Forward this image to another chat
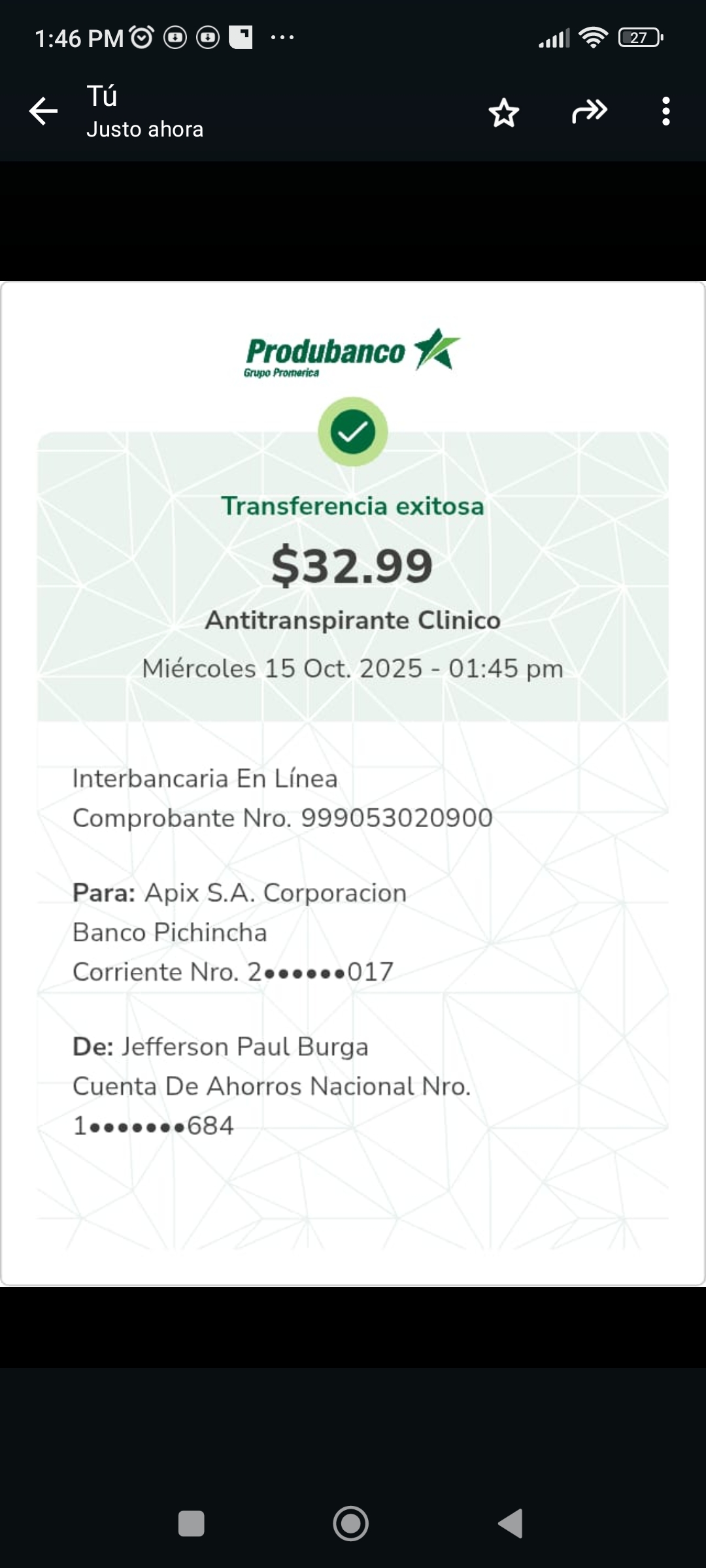 (x=589, y=111)
